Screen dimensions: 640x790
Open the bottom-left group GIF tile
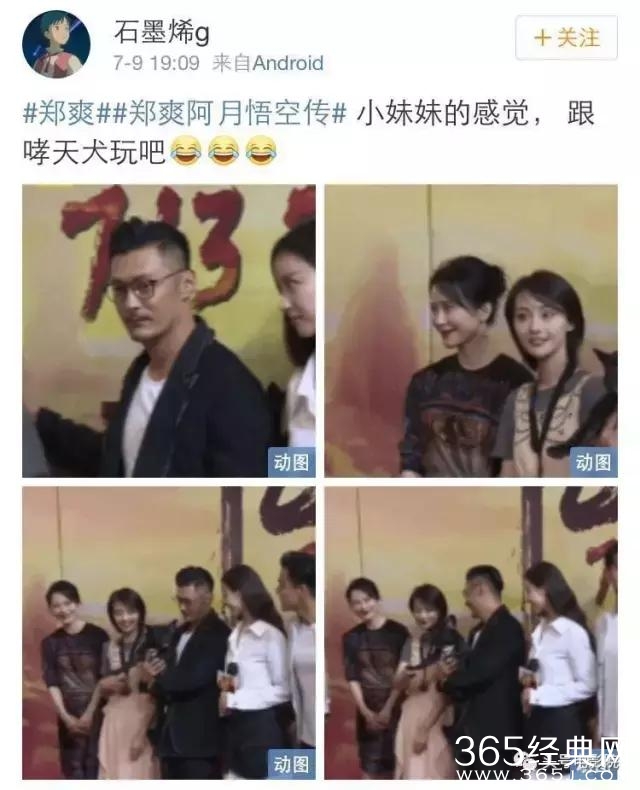coord(168,632)
